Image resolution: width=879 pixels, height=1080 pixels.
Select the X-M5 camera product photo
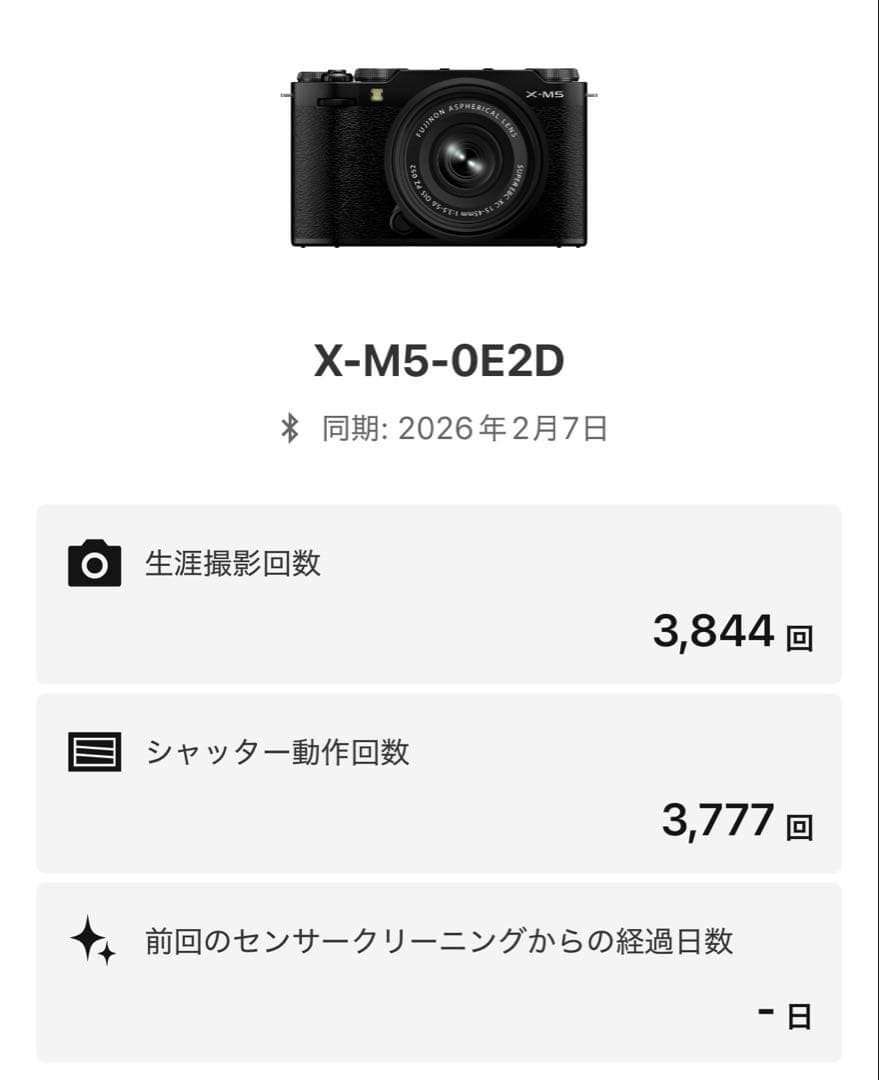tap(440, 160)
